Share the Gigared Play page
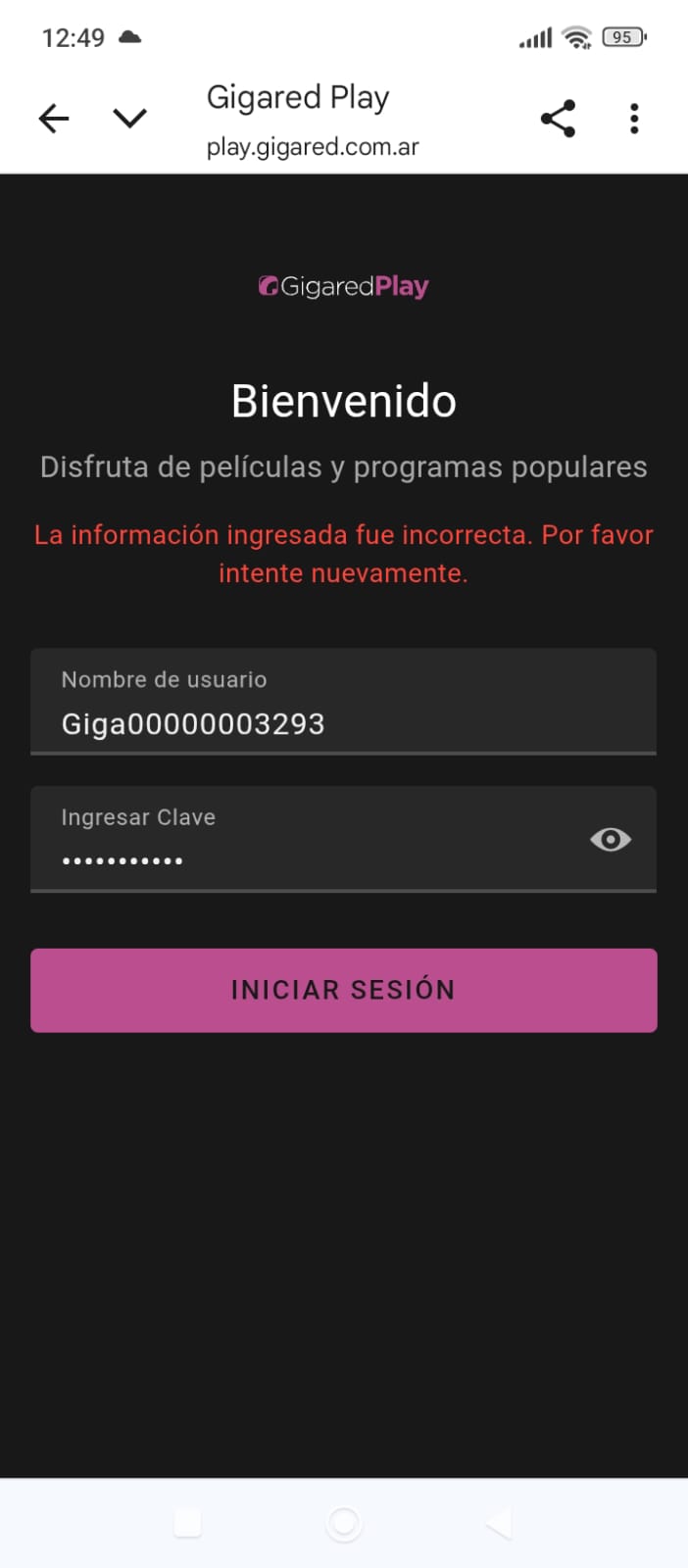Viewport: 688px width, 1568px height. point(558,120)
